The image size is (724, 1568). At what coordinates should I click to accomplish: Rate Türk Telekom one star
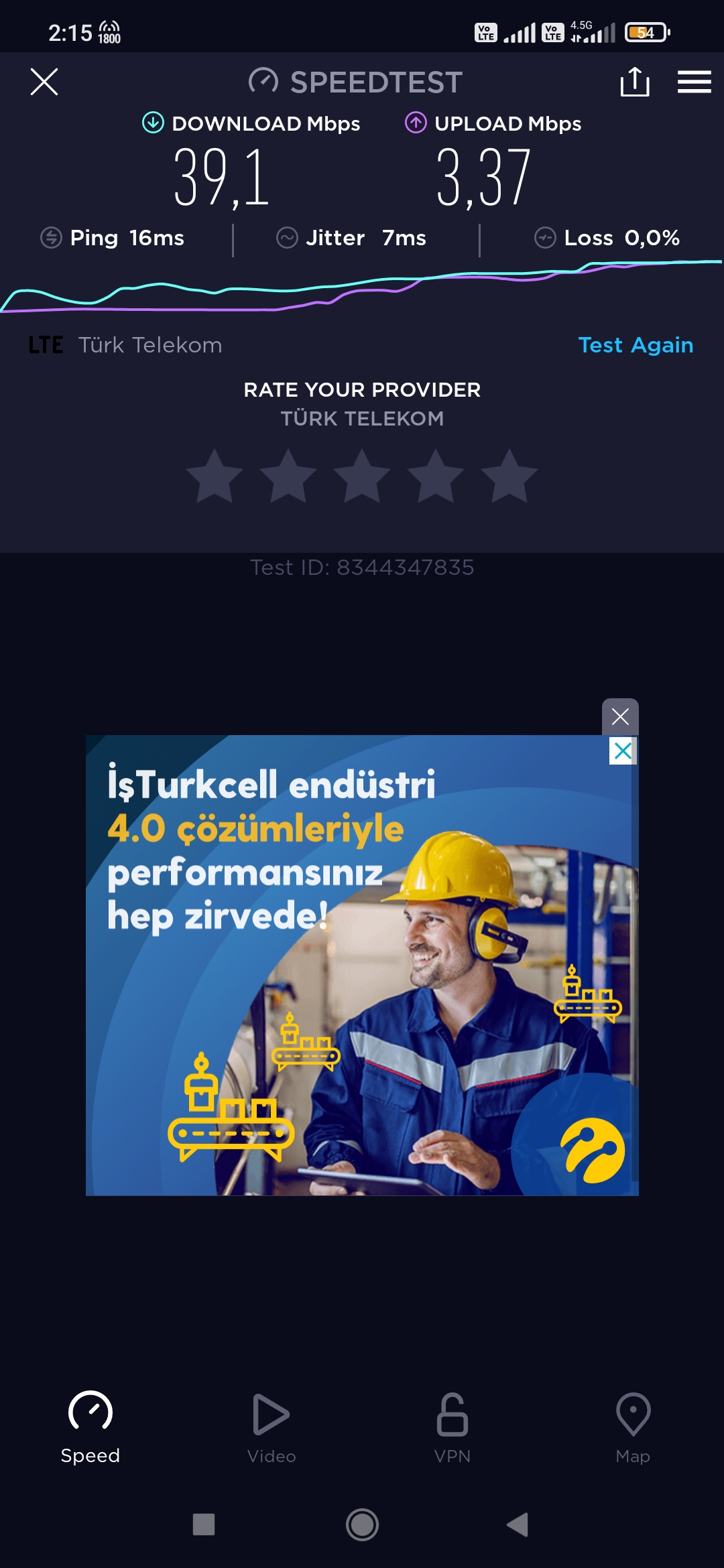[215, 476]
